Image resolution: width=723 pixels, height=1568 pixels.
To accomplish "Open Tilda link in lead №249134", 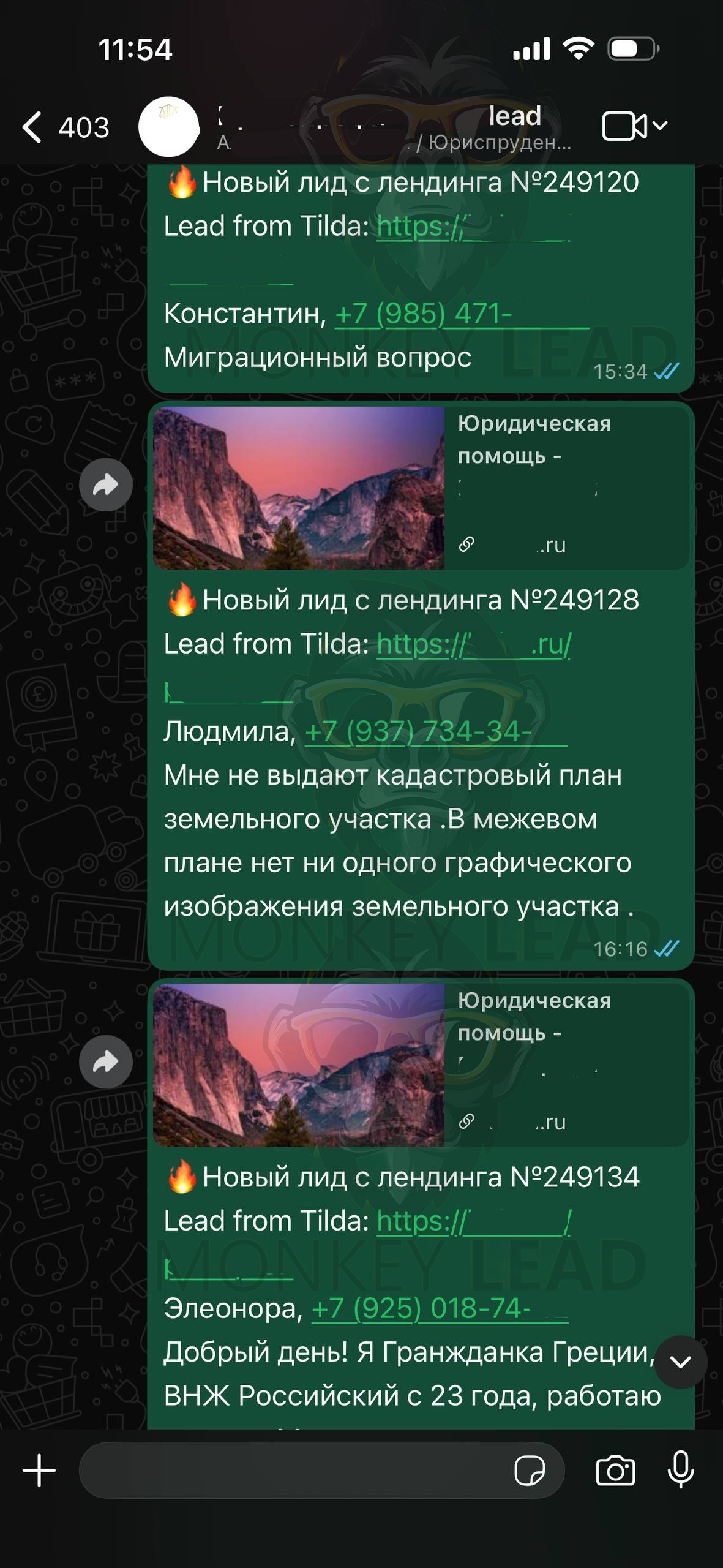I will point(473,1221).
